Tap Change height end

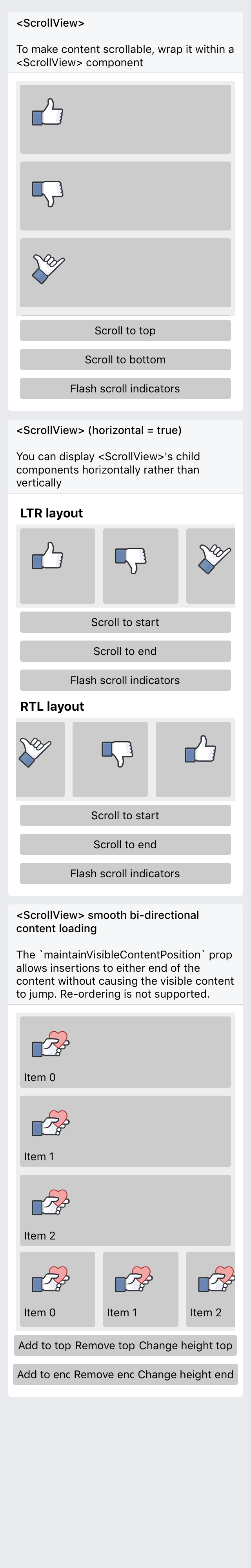[186, 1374]
